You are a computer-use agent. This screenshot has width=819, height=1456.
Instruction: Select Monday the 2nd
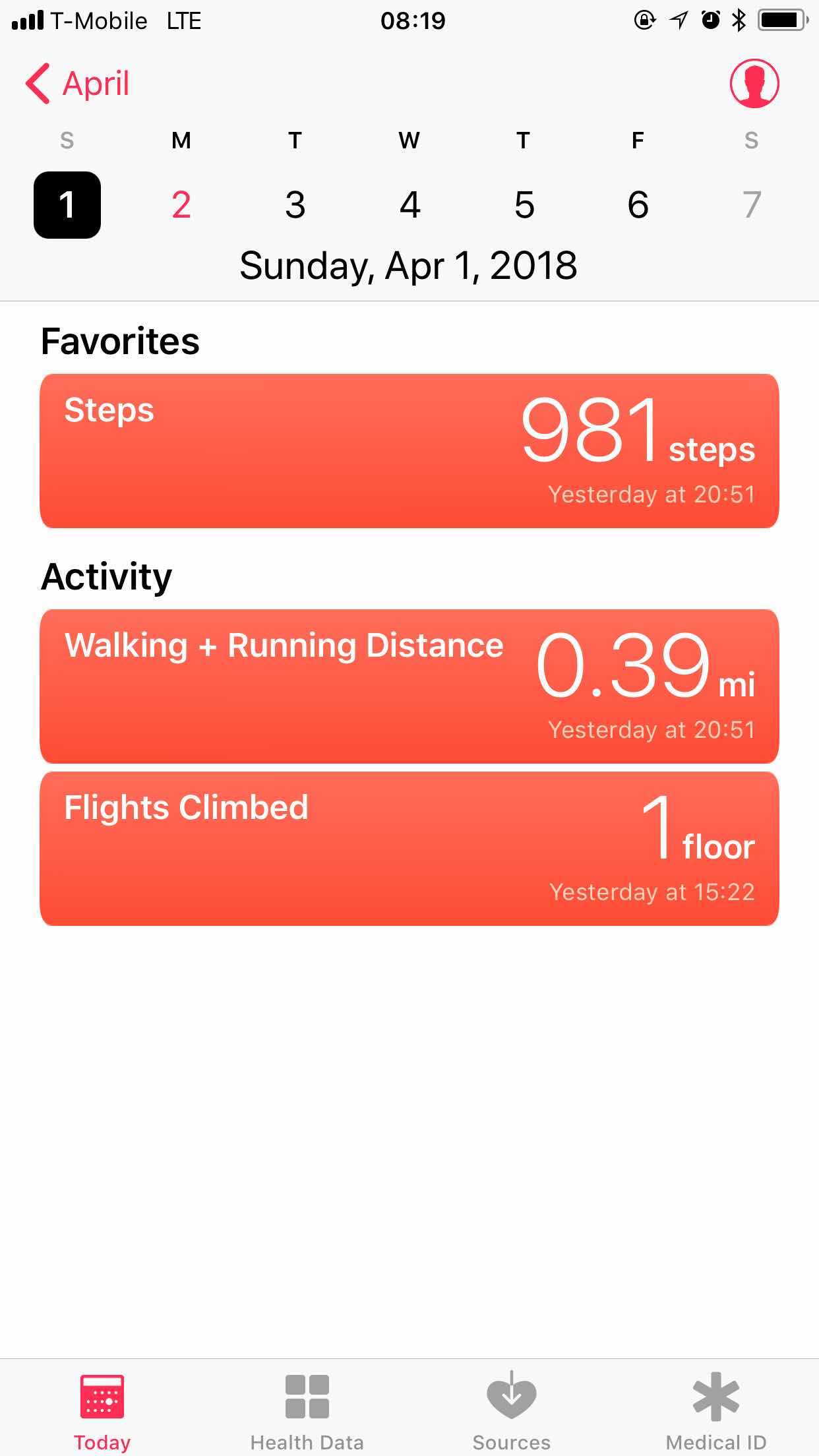tap(181, 204)
